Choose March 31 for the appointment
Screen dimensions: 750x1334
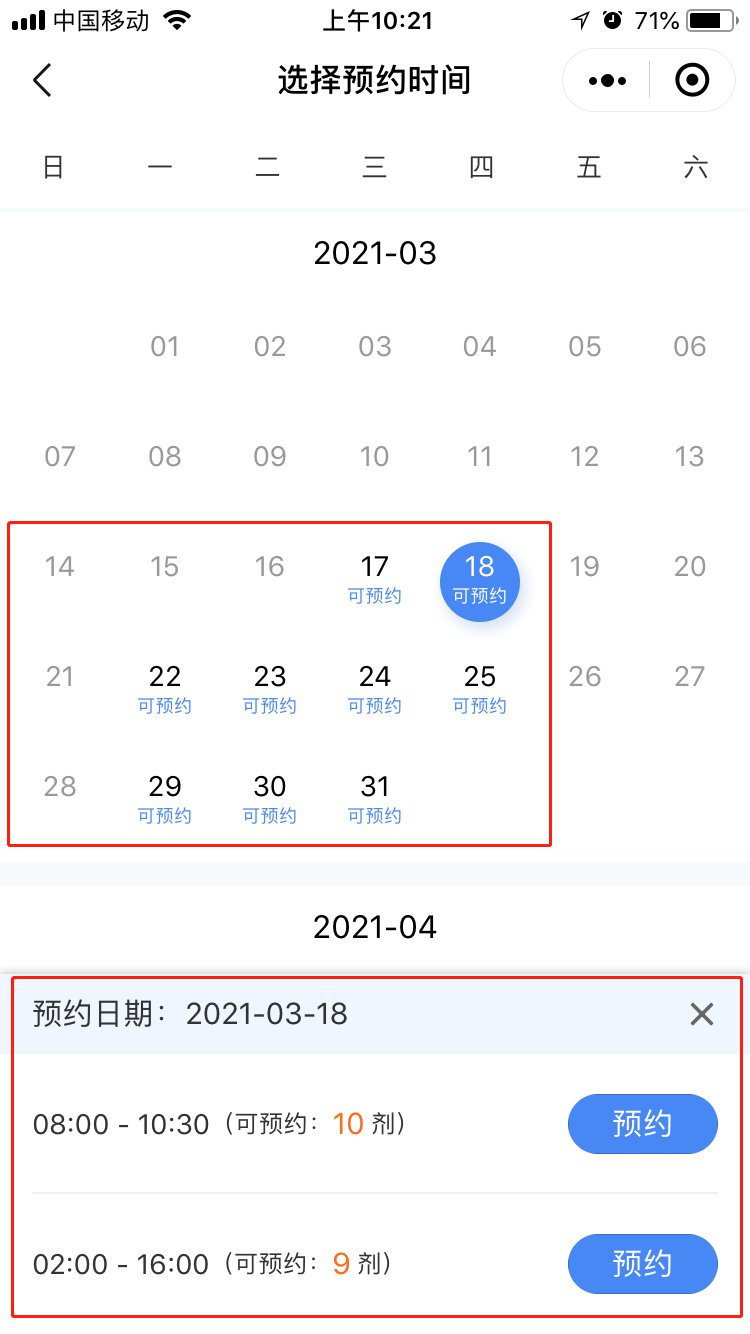point(375,799)
